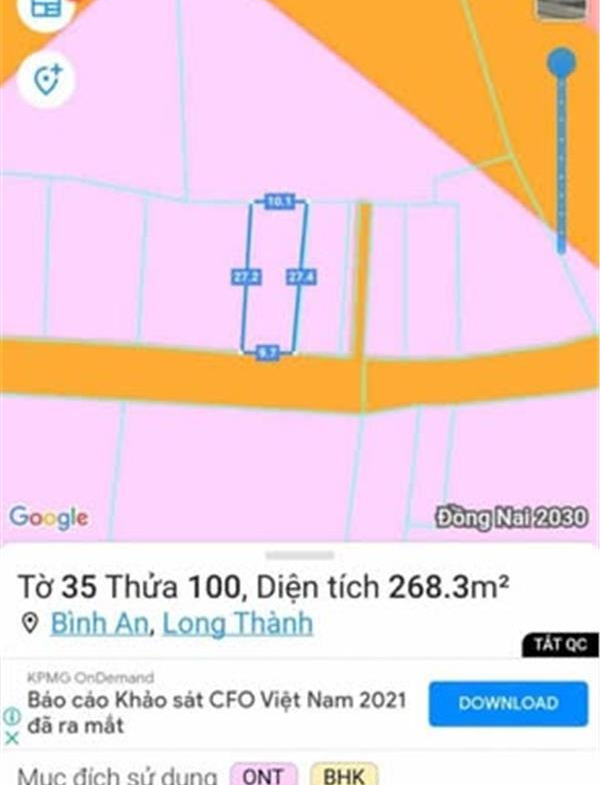Dismiss ads with TẮT QC

[559, 646]
